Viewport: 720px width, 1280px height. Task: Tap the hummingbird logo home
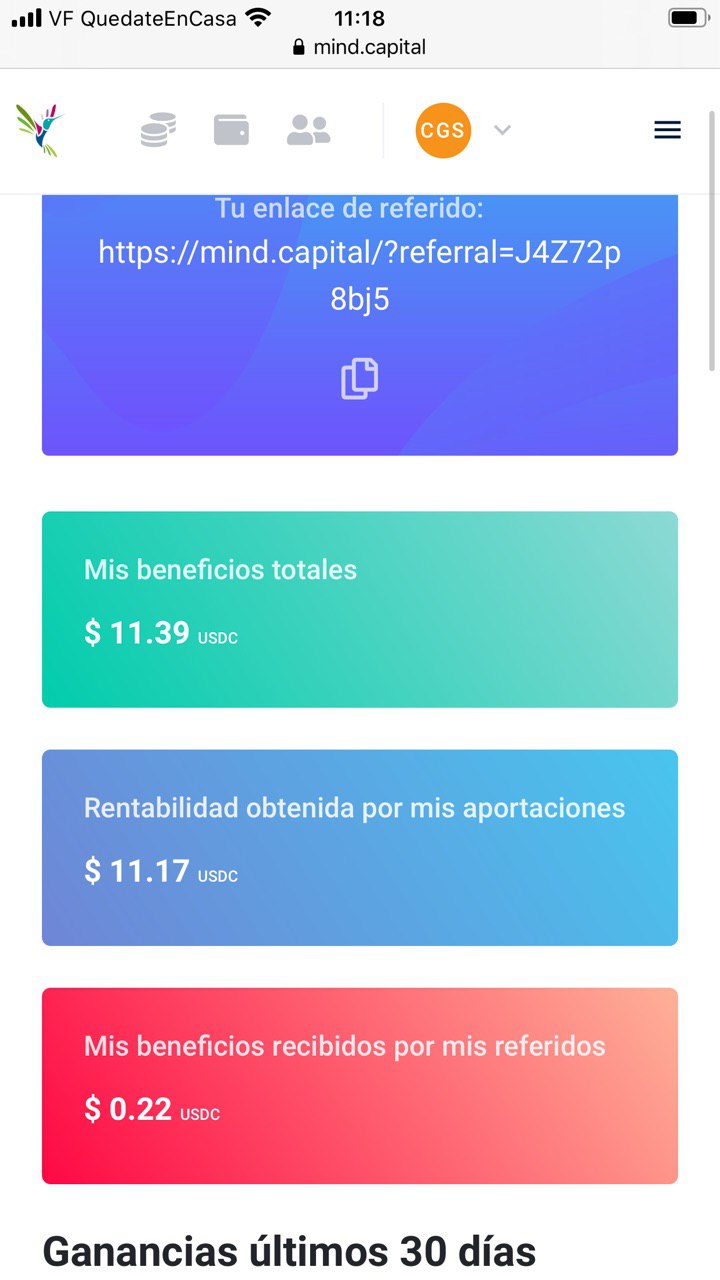40,130
